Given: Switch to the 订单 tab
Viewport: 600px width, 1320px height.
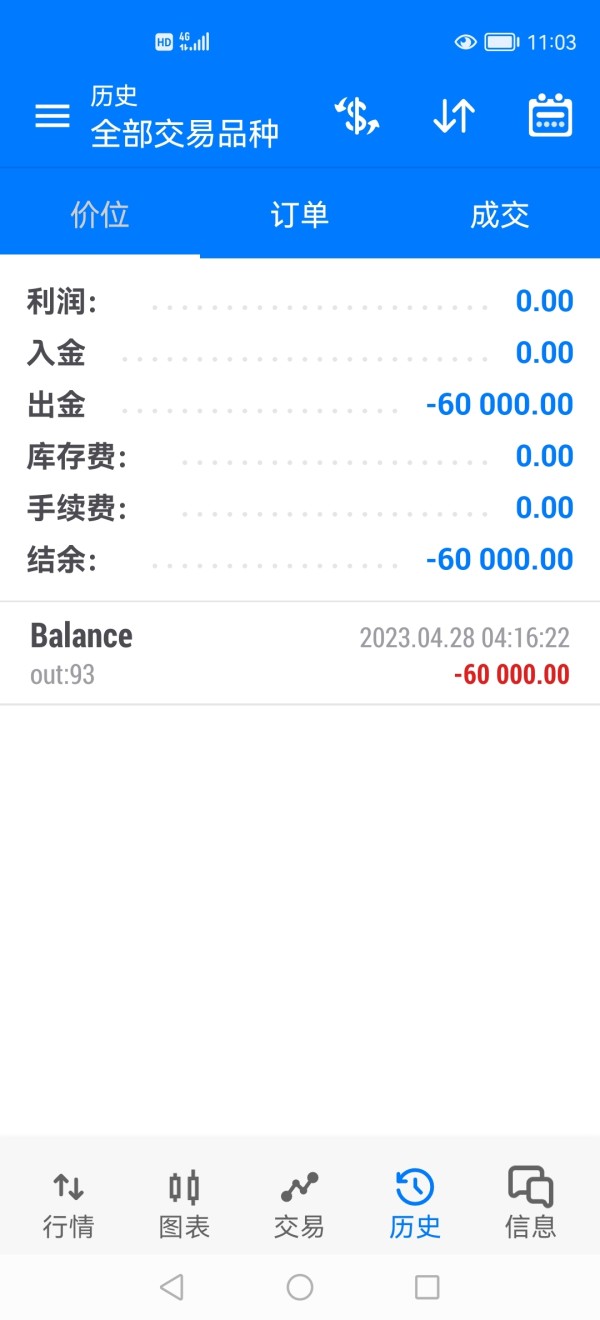Looking at the screenshot, I should [x=300, y=214].
